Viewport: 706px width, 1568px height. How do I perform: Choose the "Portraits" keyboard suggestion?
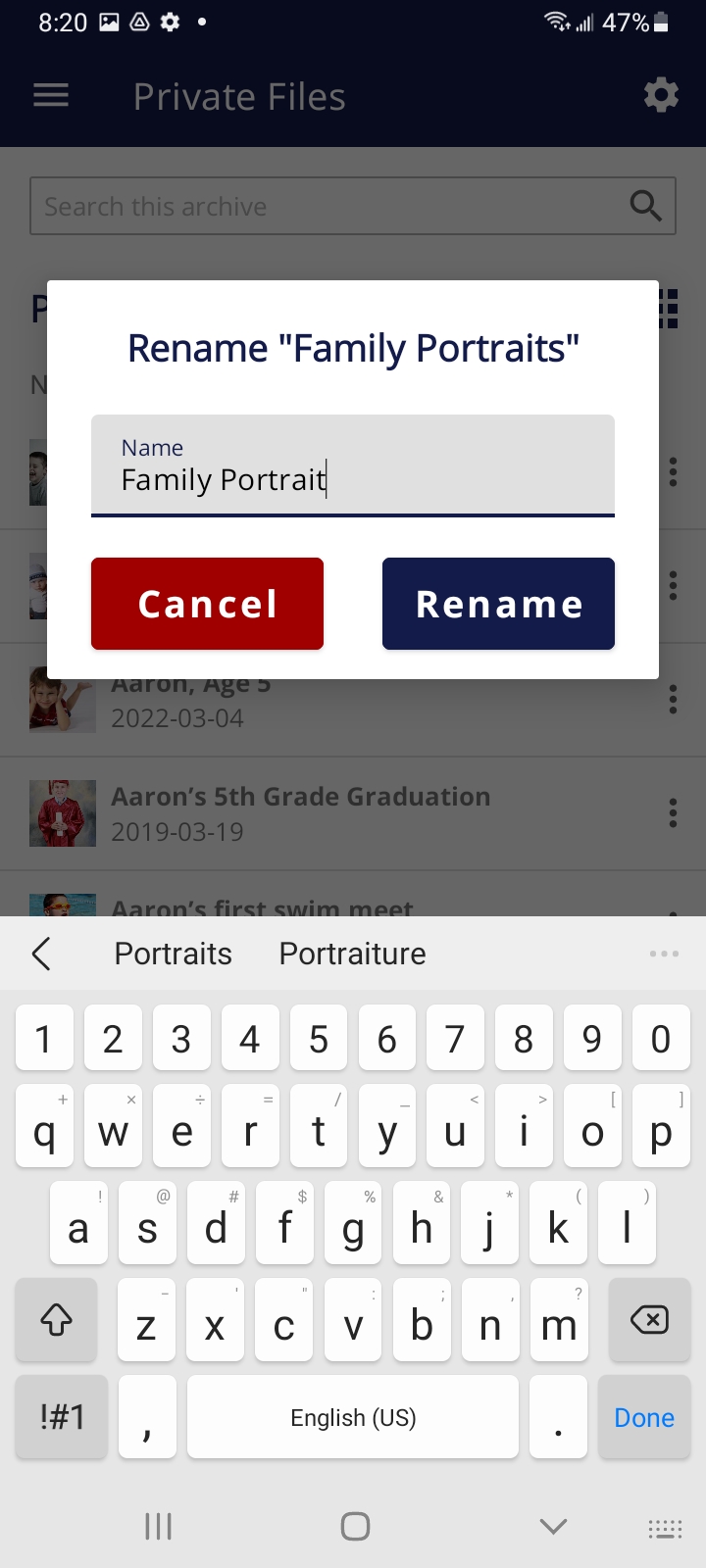[x=174, y=954]
